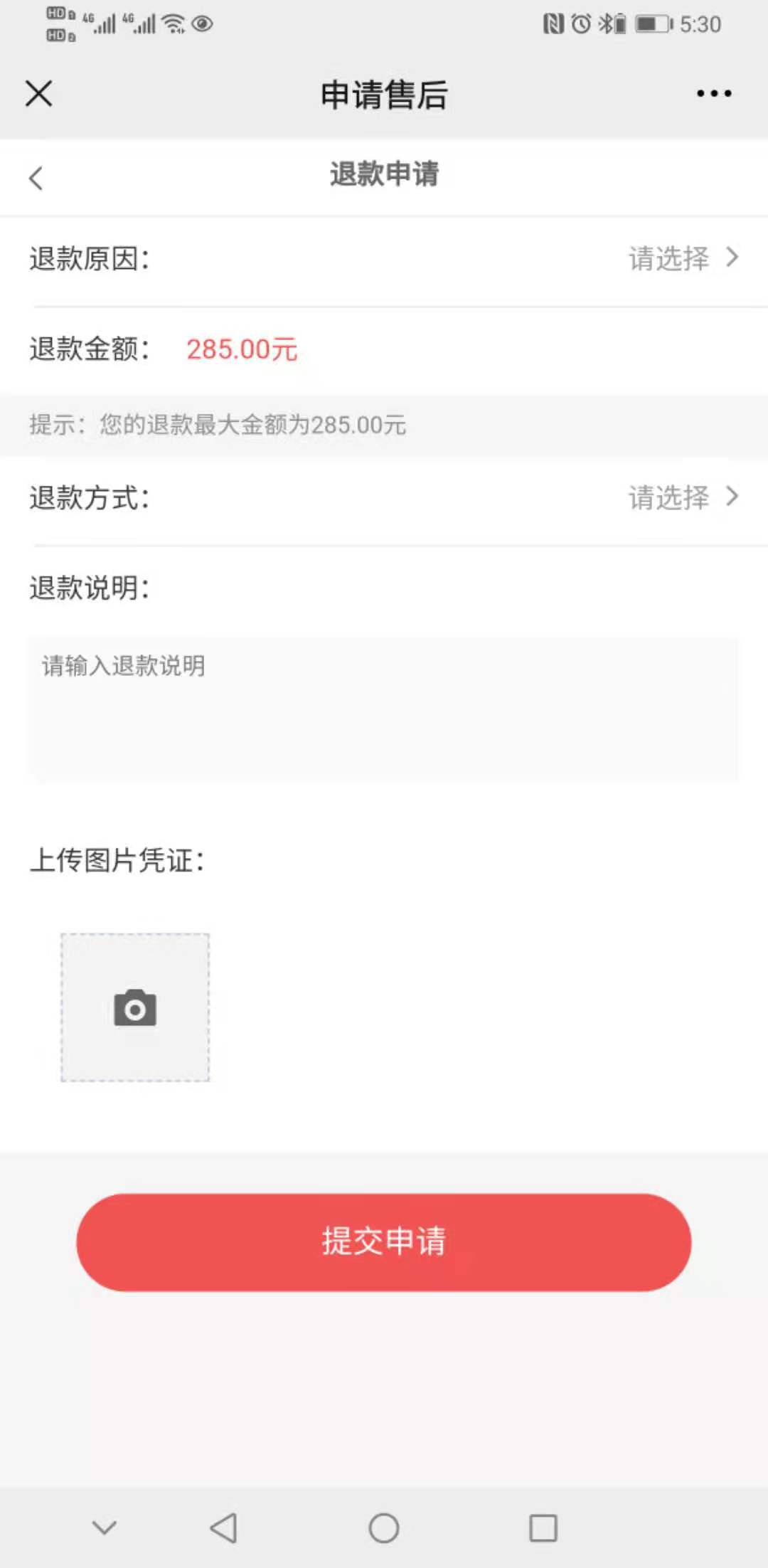Choose a refund method (退款方式)
The width and height of the screenshot is (768, 1568).
coord(681,497)
